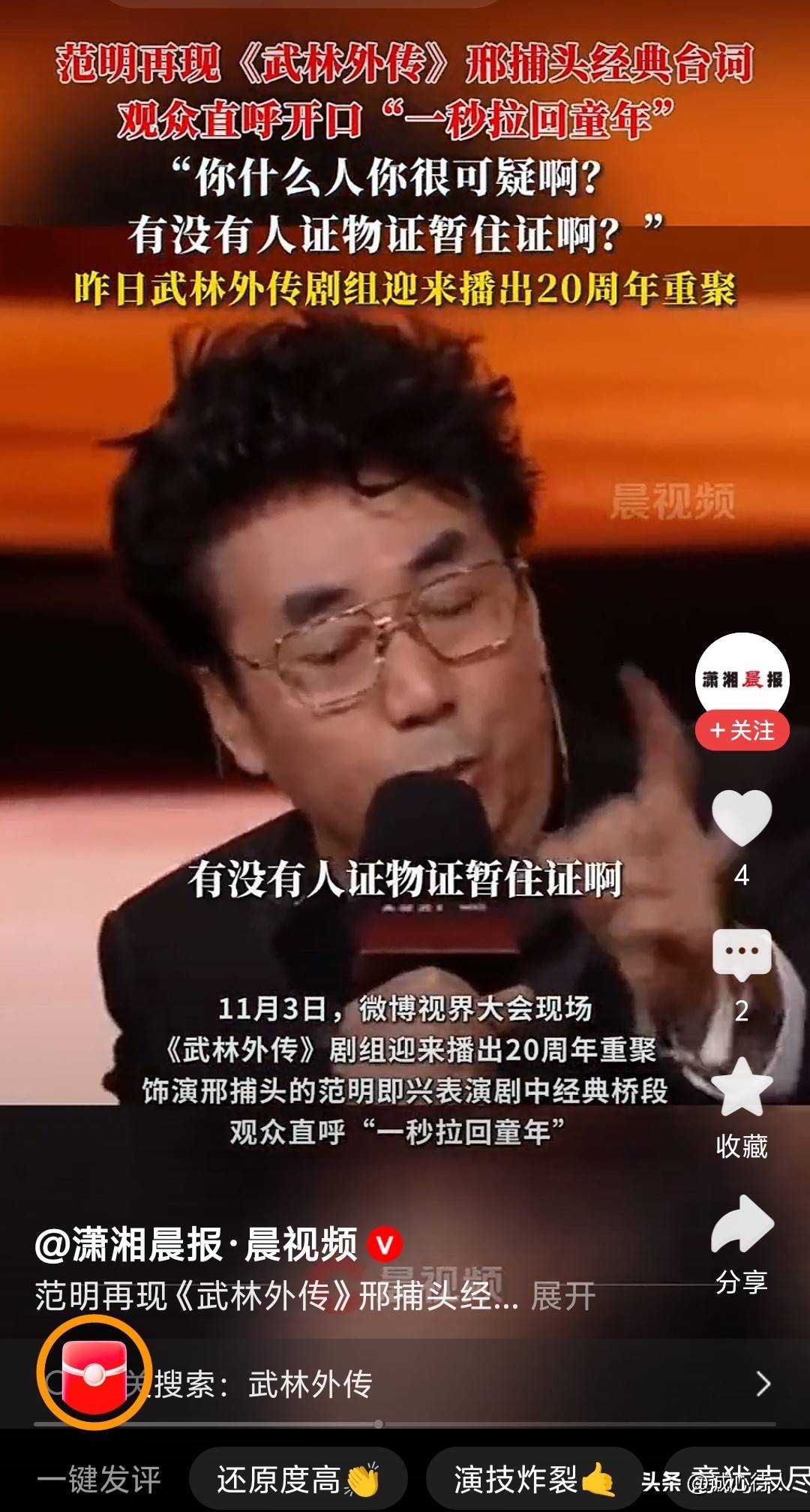
Task: Open the 潇湘晨报 profile avatar
Action: pos(742,675)
